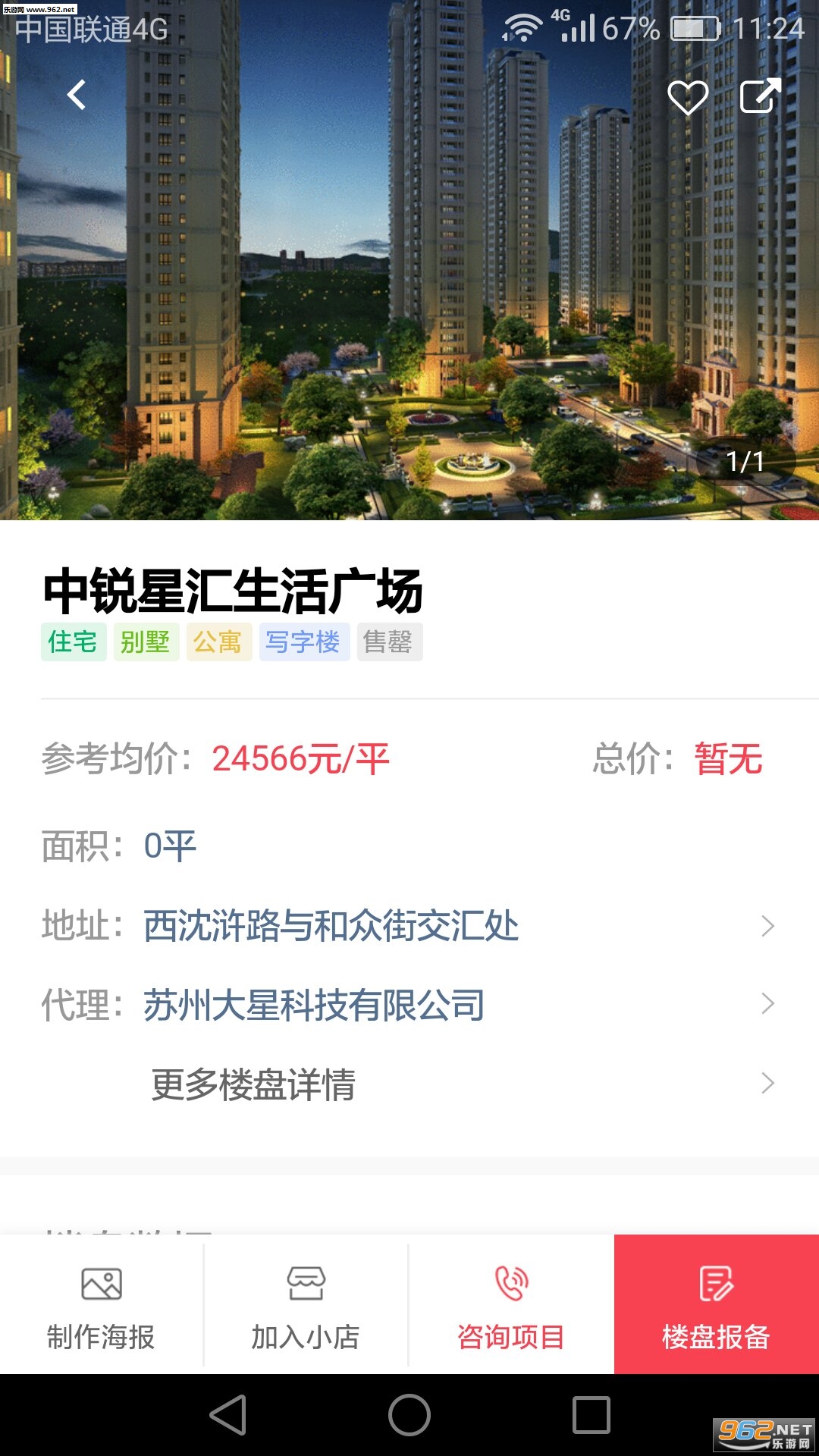Screen dimensions: 819x1456
Task: Open 楼盘报备
Action: tap(716, 1306)
